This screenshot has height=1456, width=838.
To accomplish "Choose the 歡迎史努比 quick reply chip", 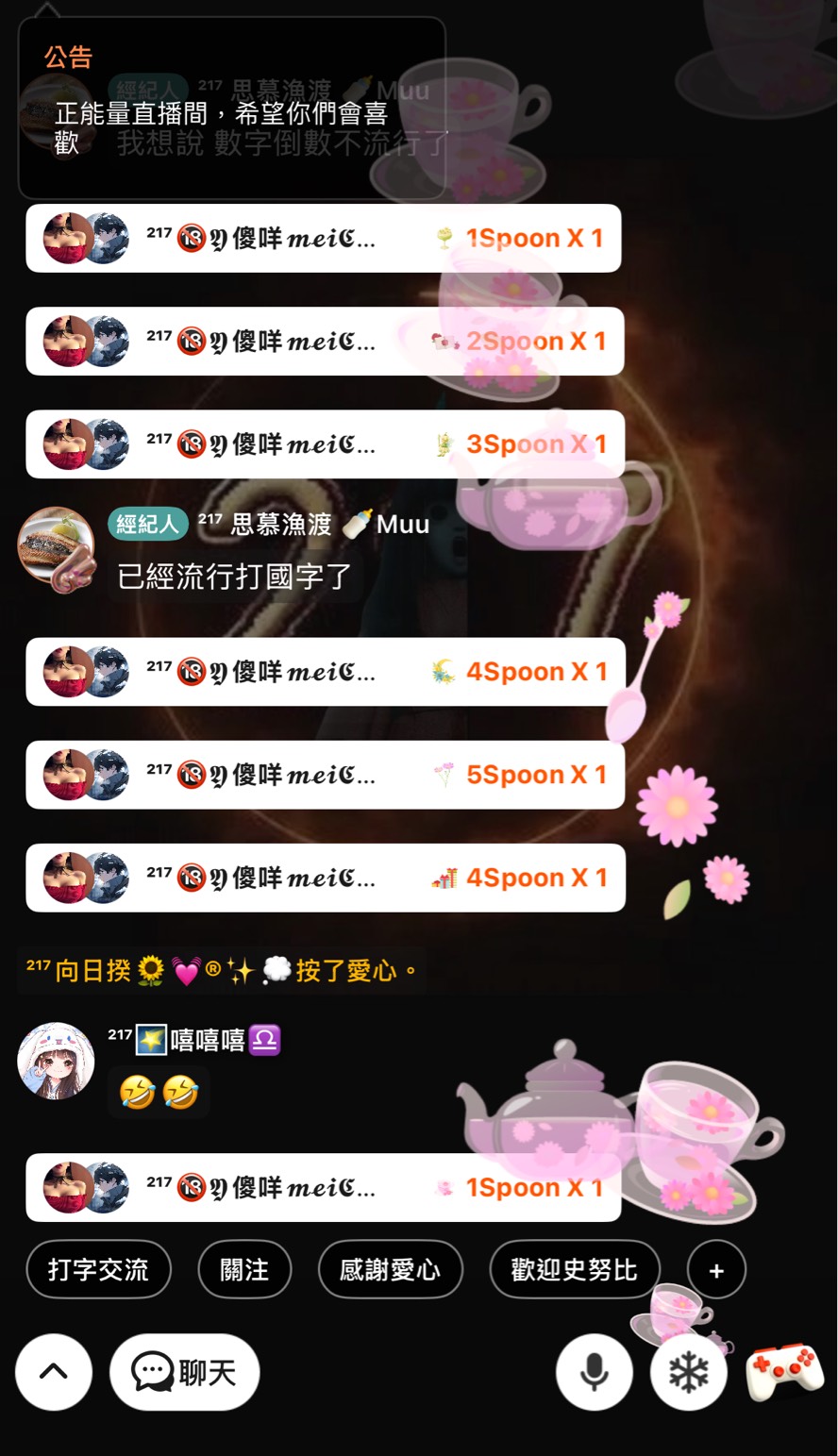I will pyautogui.click(x=574, y=1269).
